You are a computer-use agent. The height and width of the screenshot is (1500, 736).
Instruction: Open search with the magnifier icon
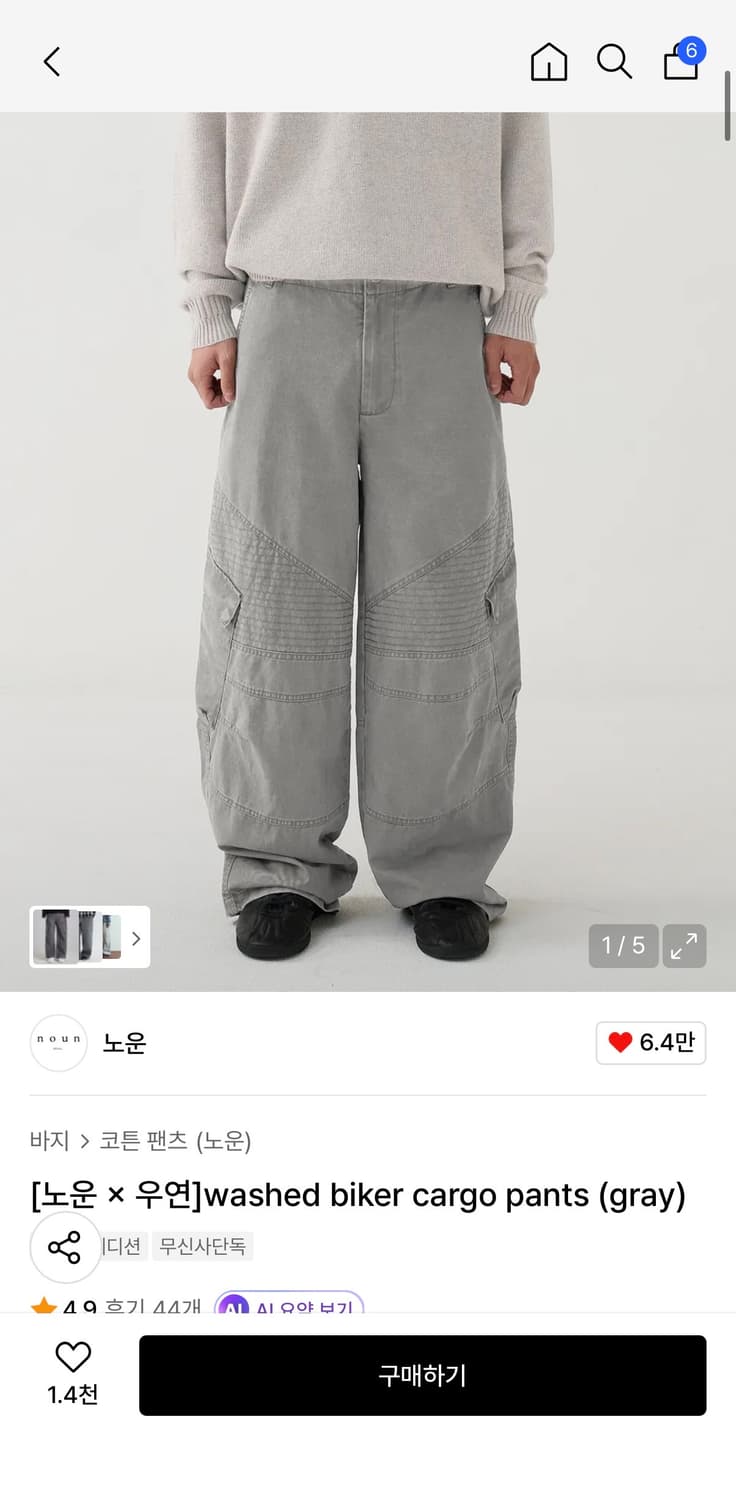(x=614, y=61)
